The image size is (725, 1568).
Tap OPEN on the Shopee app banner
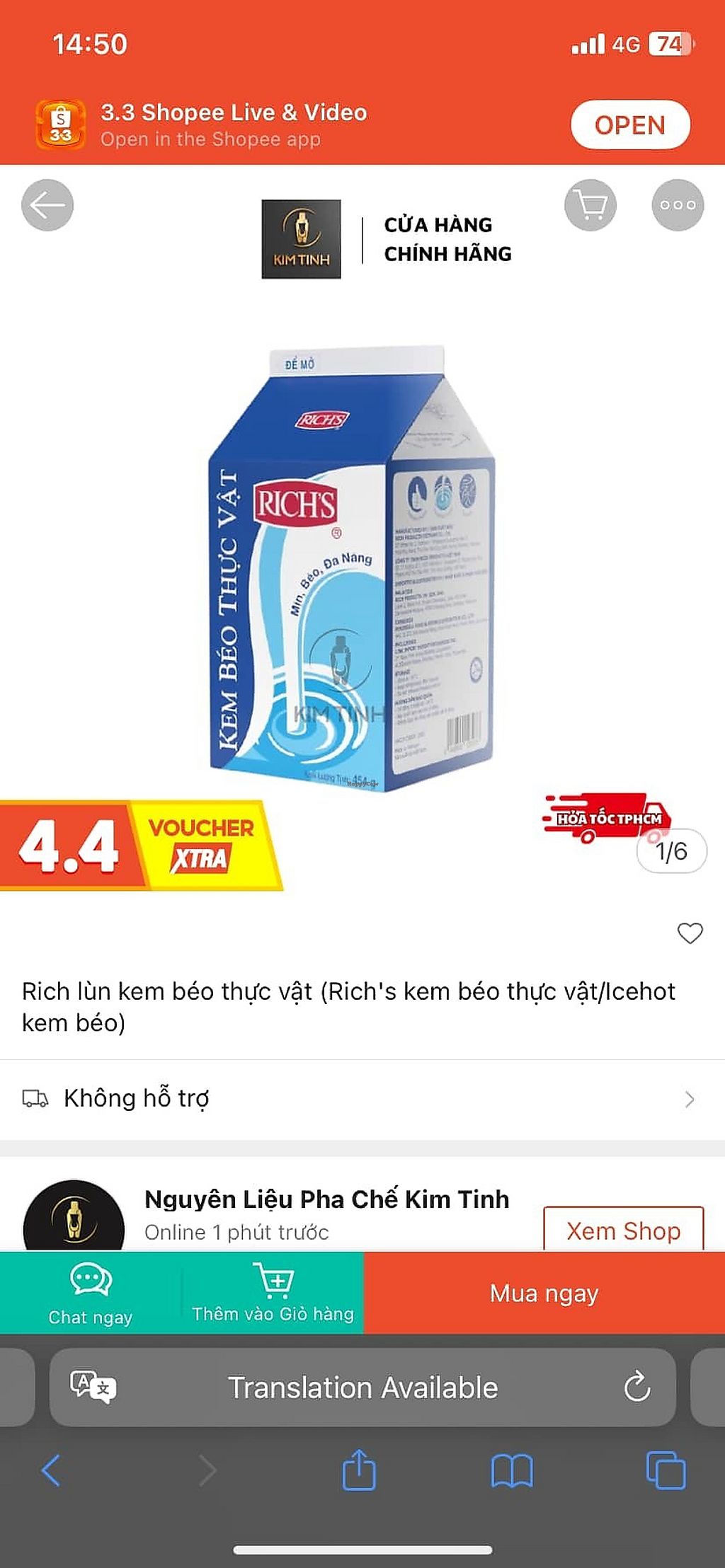[x=629, y=125]
